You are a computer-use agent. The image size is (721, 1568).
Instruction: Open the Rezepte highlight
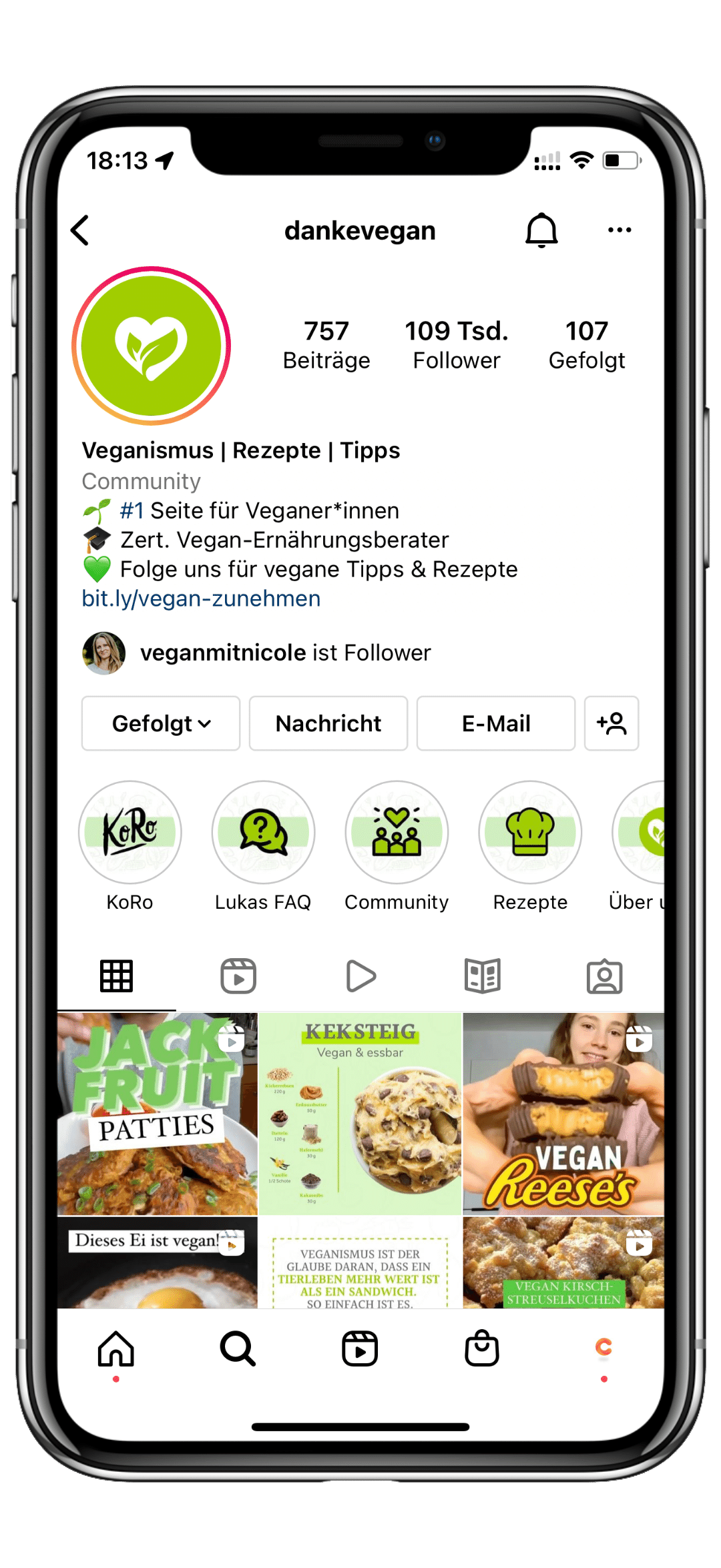(x=530, y=833)
